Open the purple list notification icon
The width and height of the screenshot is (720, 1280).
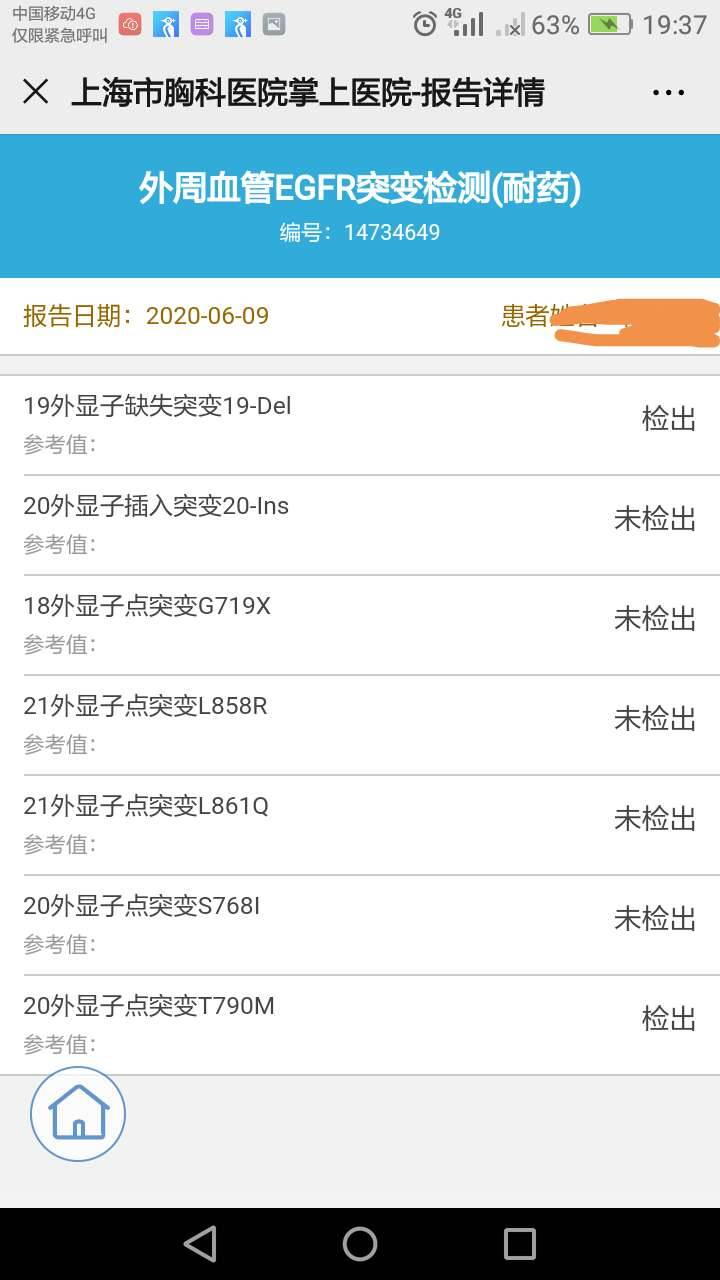click(202, 23)
